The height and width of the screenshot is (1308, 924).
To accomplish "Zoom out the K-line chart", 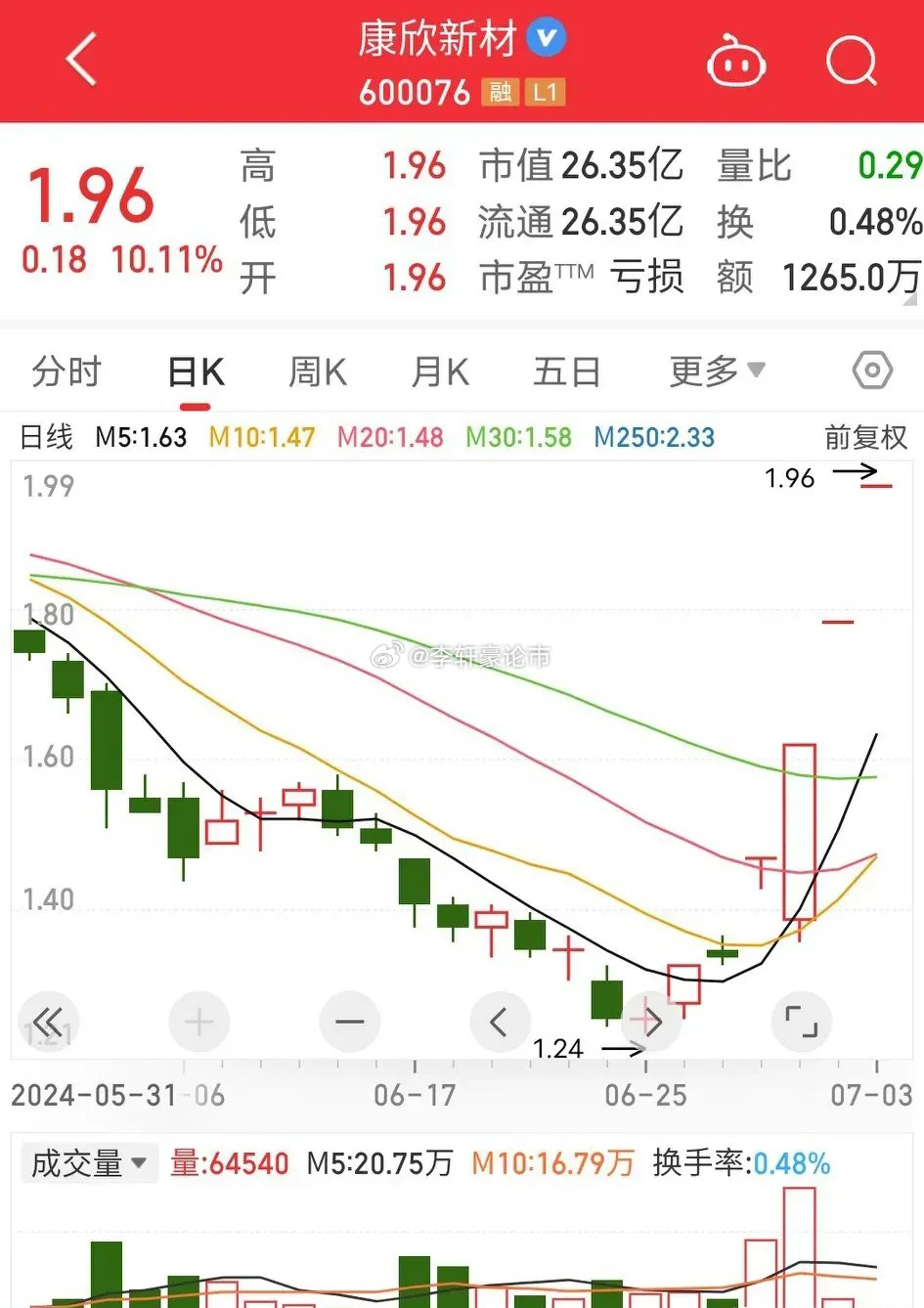I will pos(349,1023).
